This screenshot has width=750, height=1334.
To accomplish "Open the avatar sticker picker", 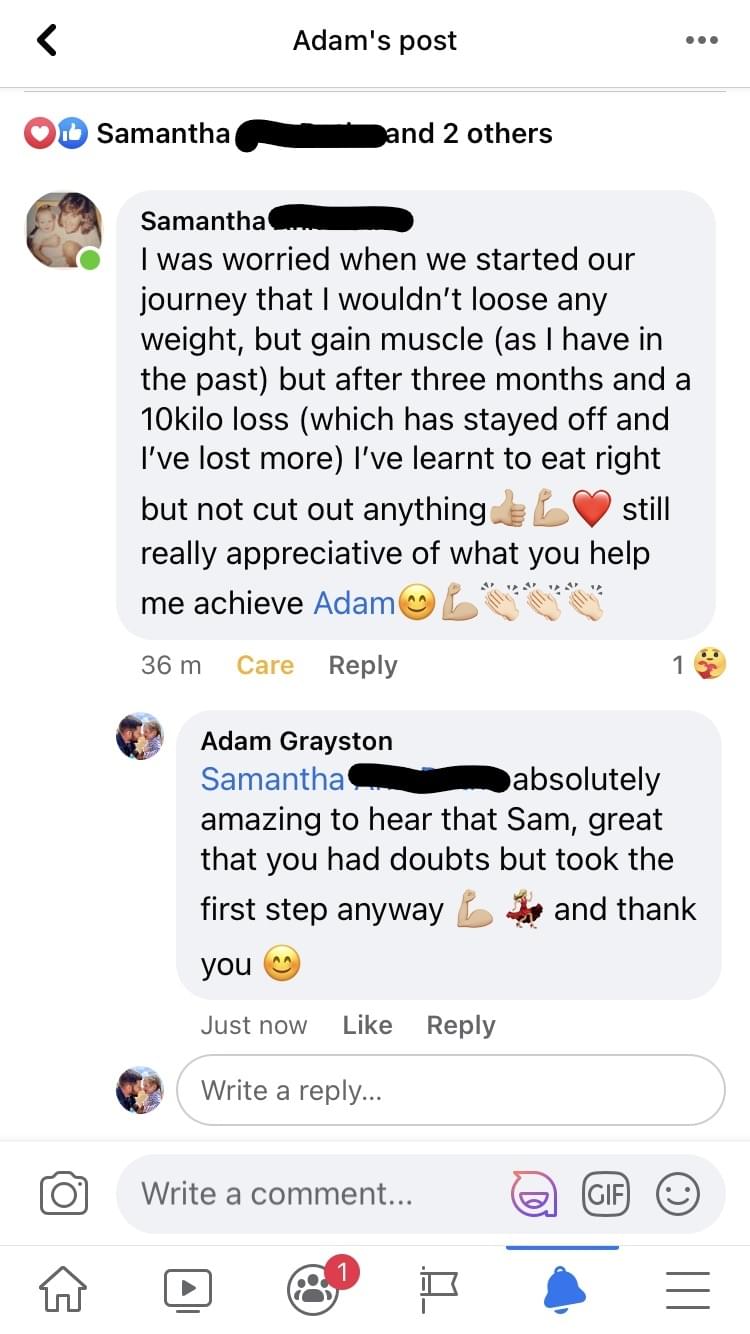I will coord(534,1194).
